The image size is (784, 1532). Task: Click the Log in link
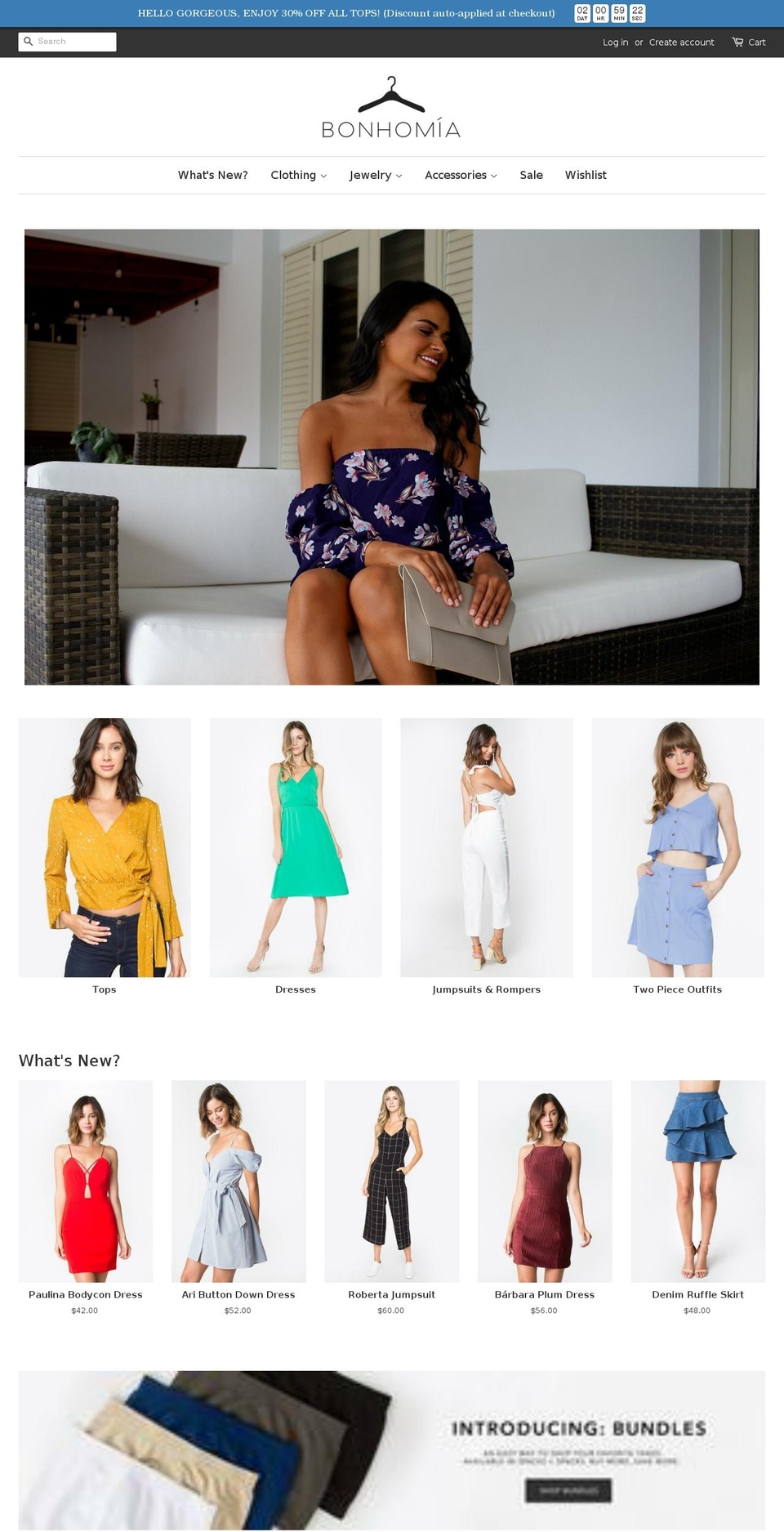615,42
